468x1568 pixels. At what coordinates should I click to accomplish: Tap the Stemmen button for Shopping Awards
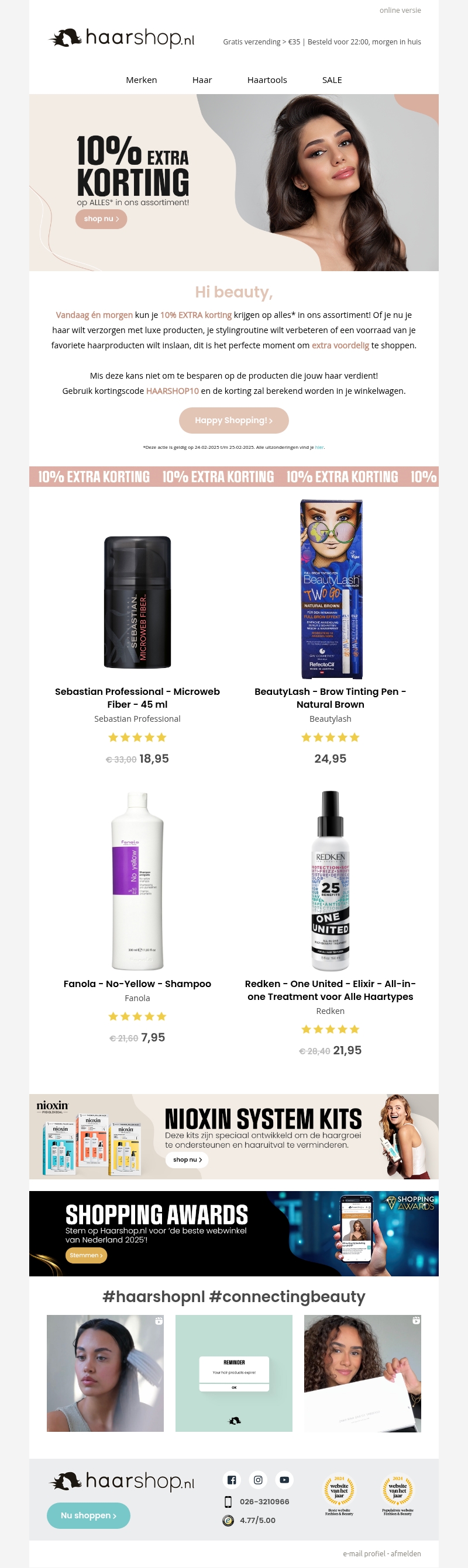pyautogui.click(x=86, y=1255)
